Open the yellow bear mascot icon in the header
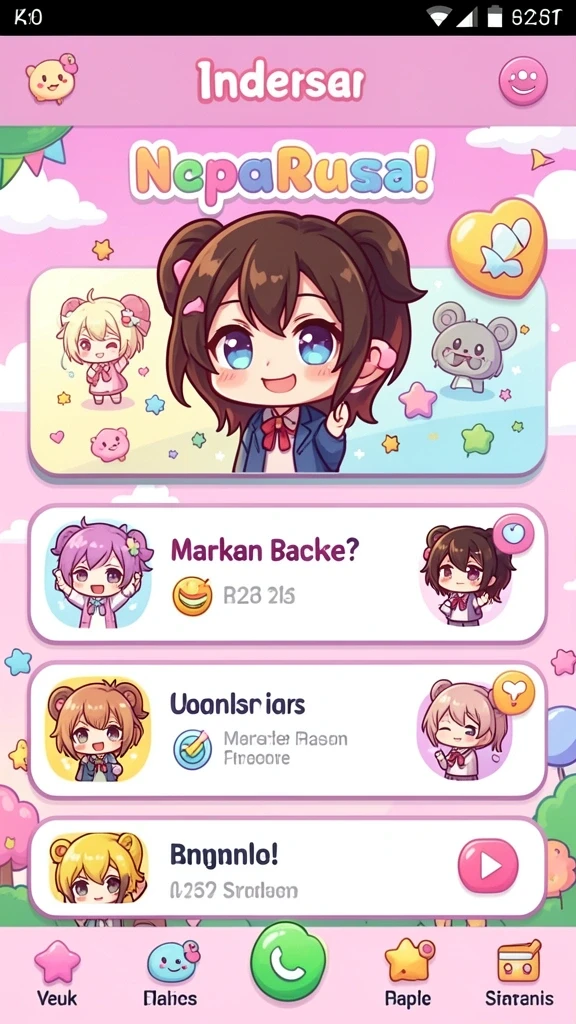 (x=52, y=79)
